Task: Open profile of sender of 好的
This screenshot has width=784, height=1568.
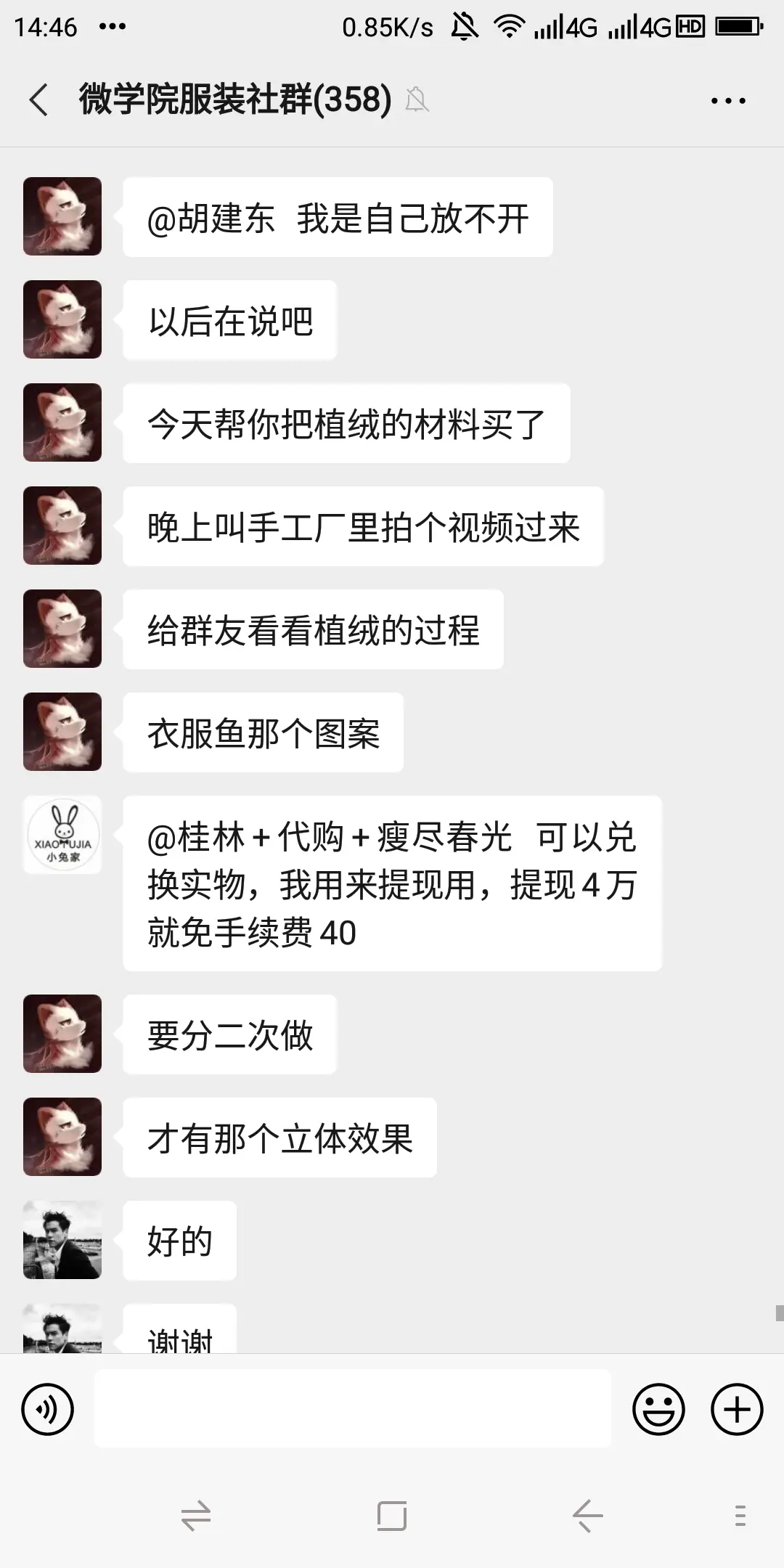Action: (62, 1240)
